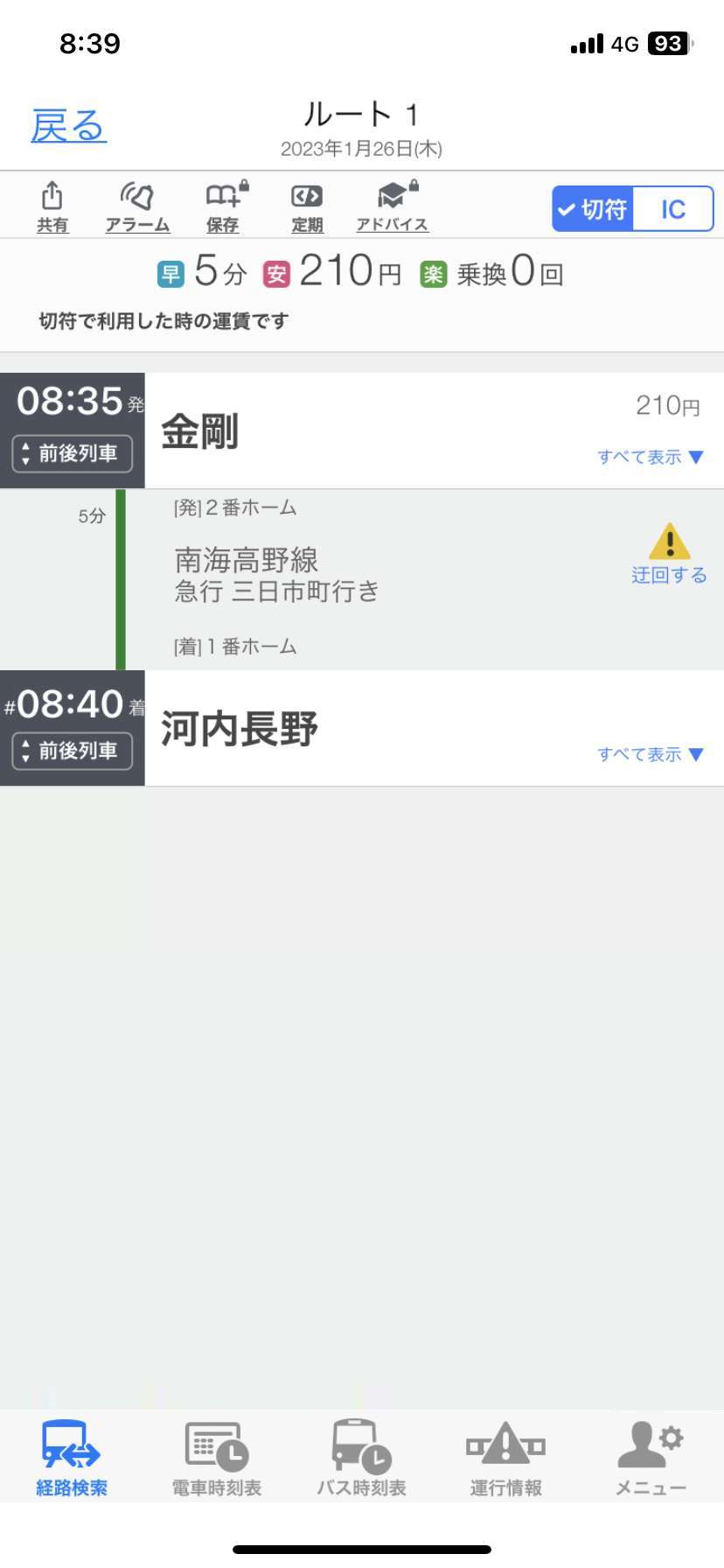The image size is (724, 1568).
Task: View 運行情報 service status tab
Action: point(506,1458)
